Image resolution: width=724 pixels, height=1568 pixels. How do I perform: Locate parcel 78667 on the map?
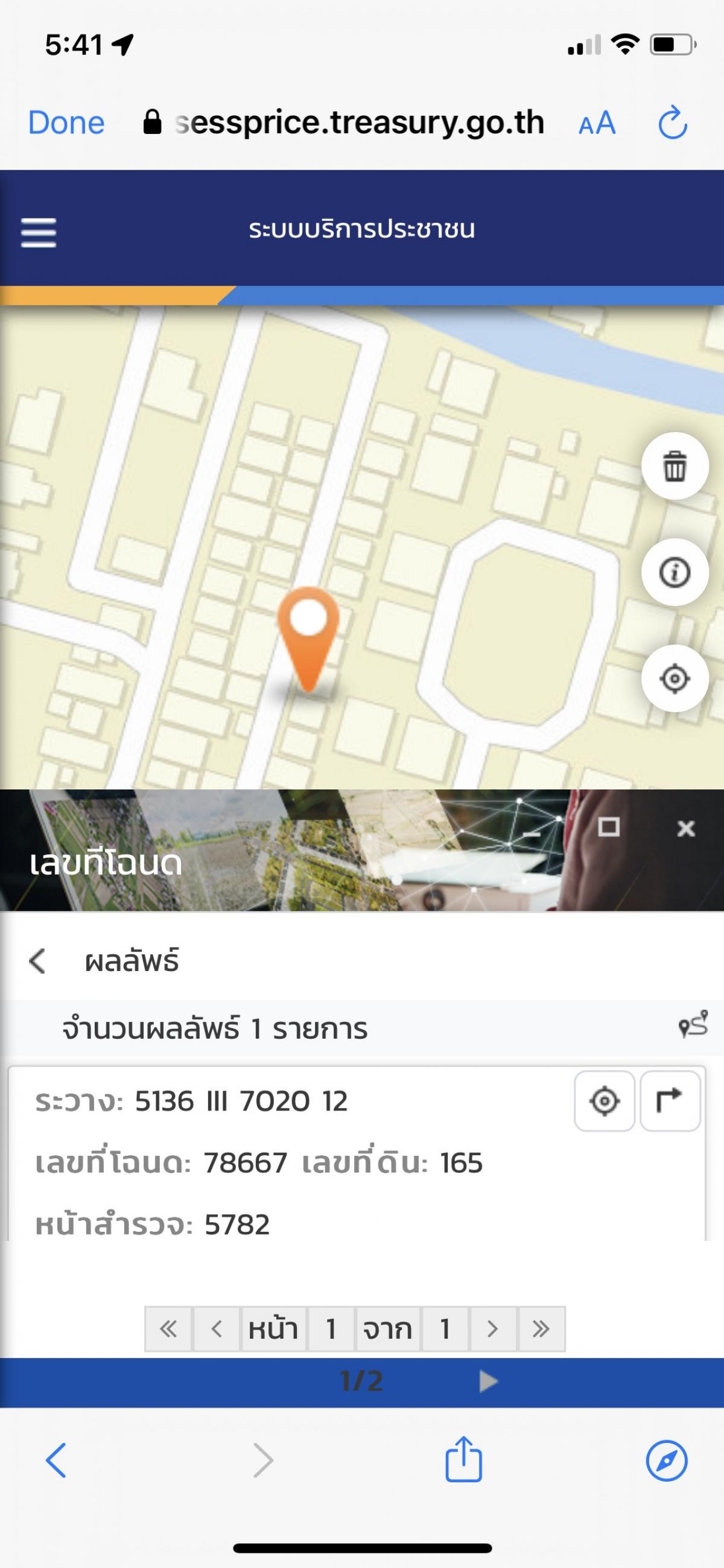click(605, 1101)
